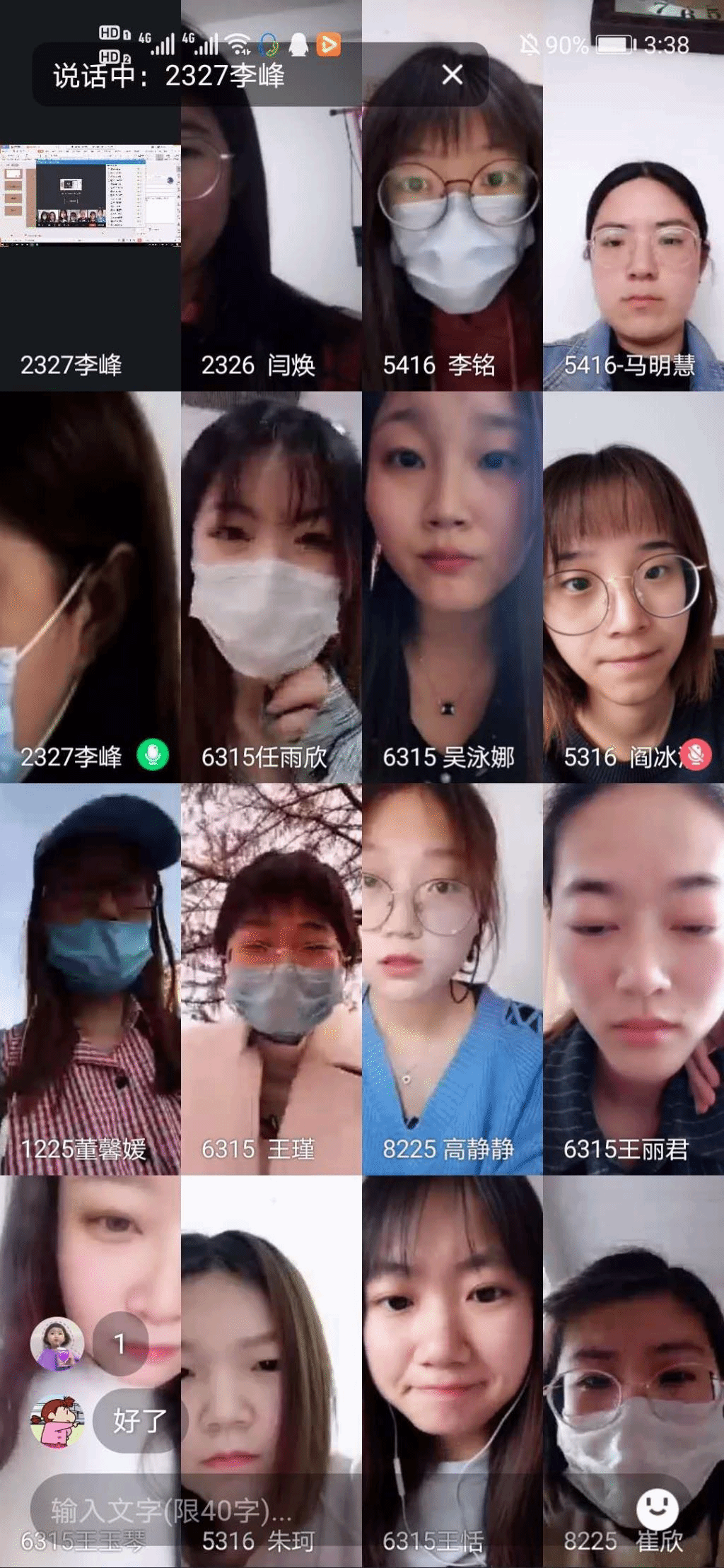
Task: Enlarge 2327李峰's video tile showing the green microphone
Action: 90,587
